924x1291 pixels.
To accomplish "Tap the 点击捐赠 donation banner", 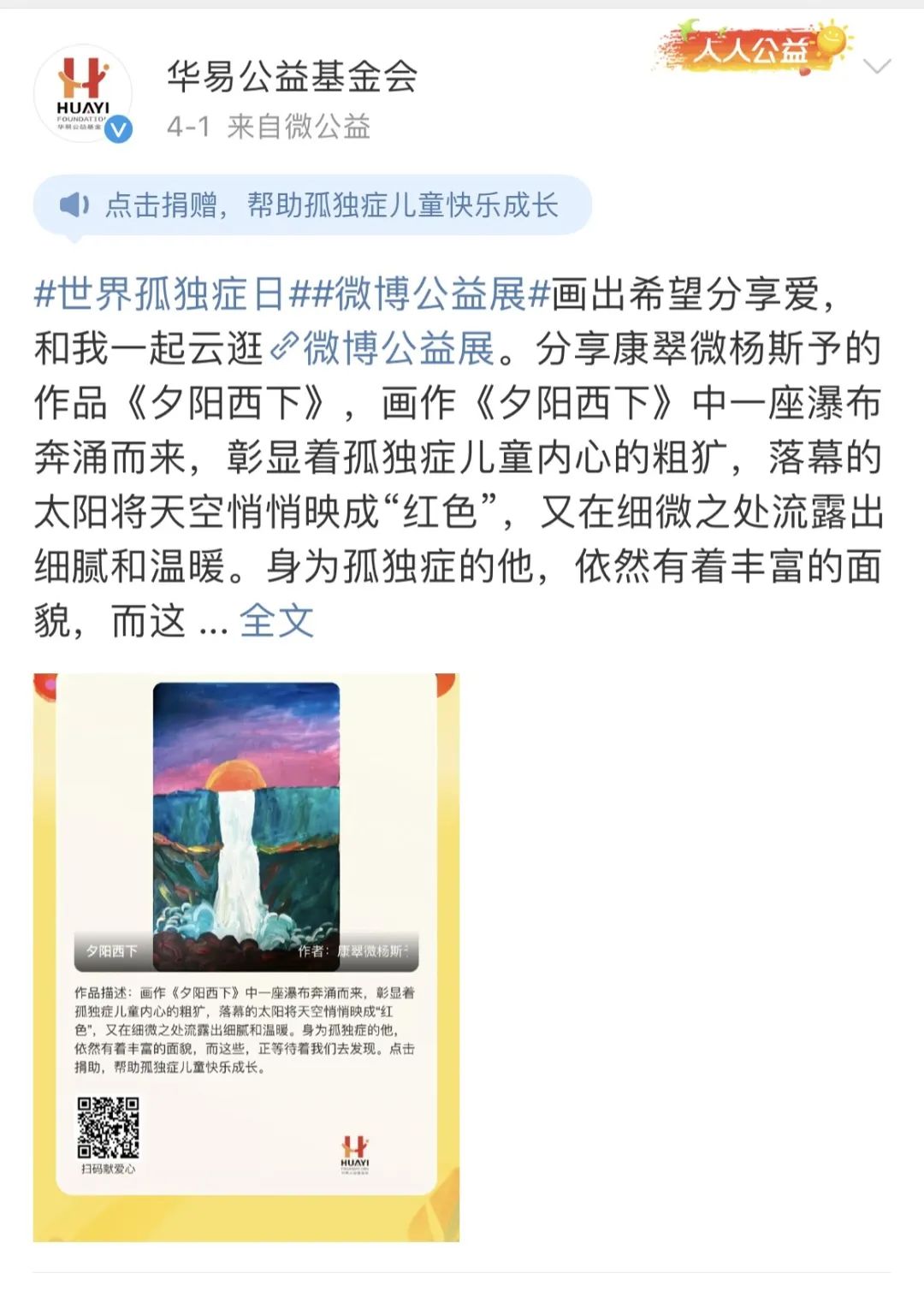I will tap(312, 205).
